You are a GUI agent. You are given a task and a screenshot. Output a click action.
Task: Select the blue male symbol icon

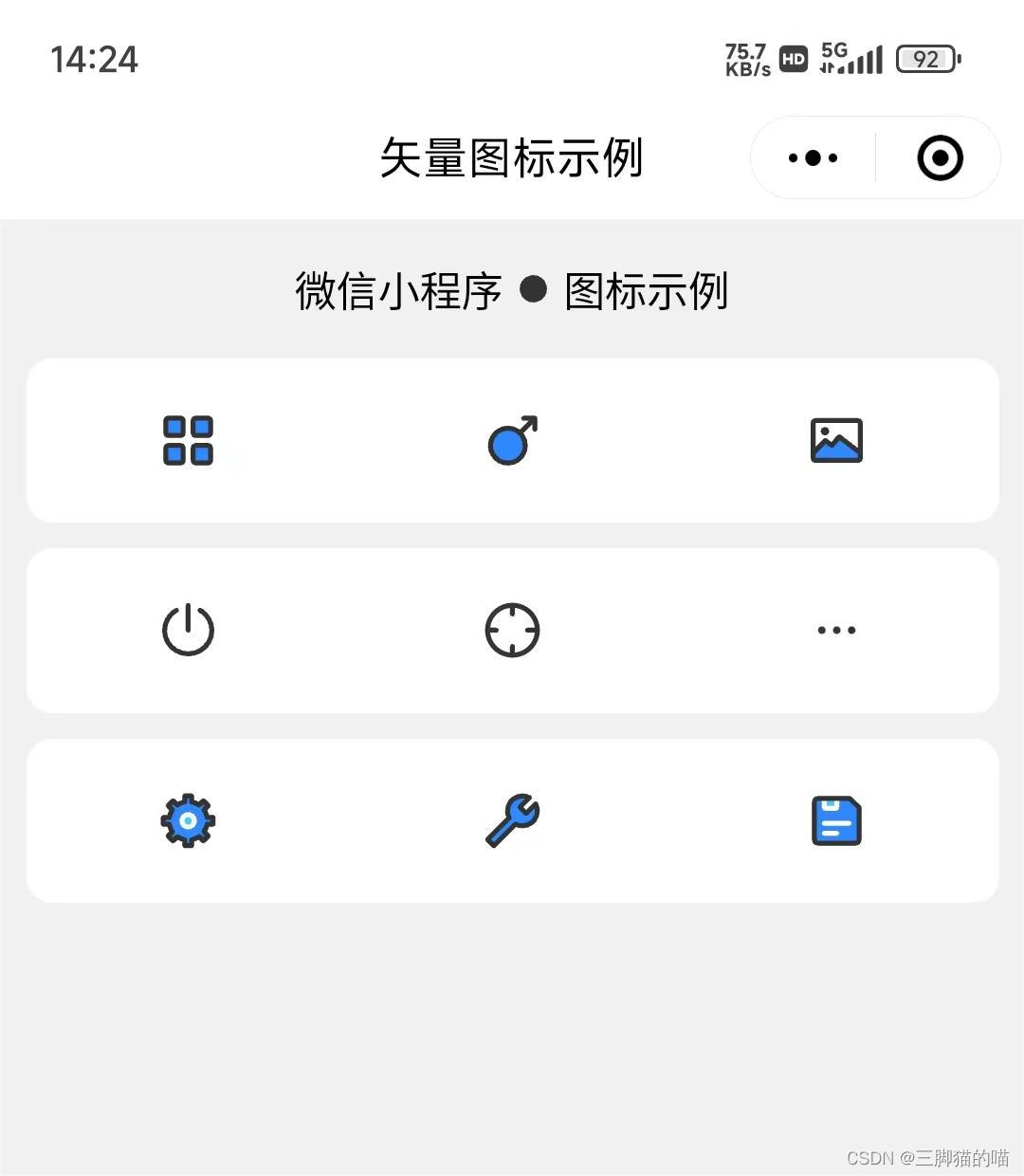(512, 441)
